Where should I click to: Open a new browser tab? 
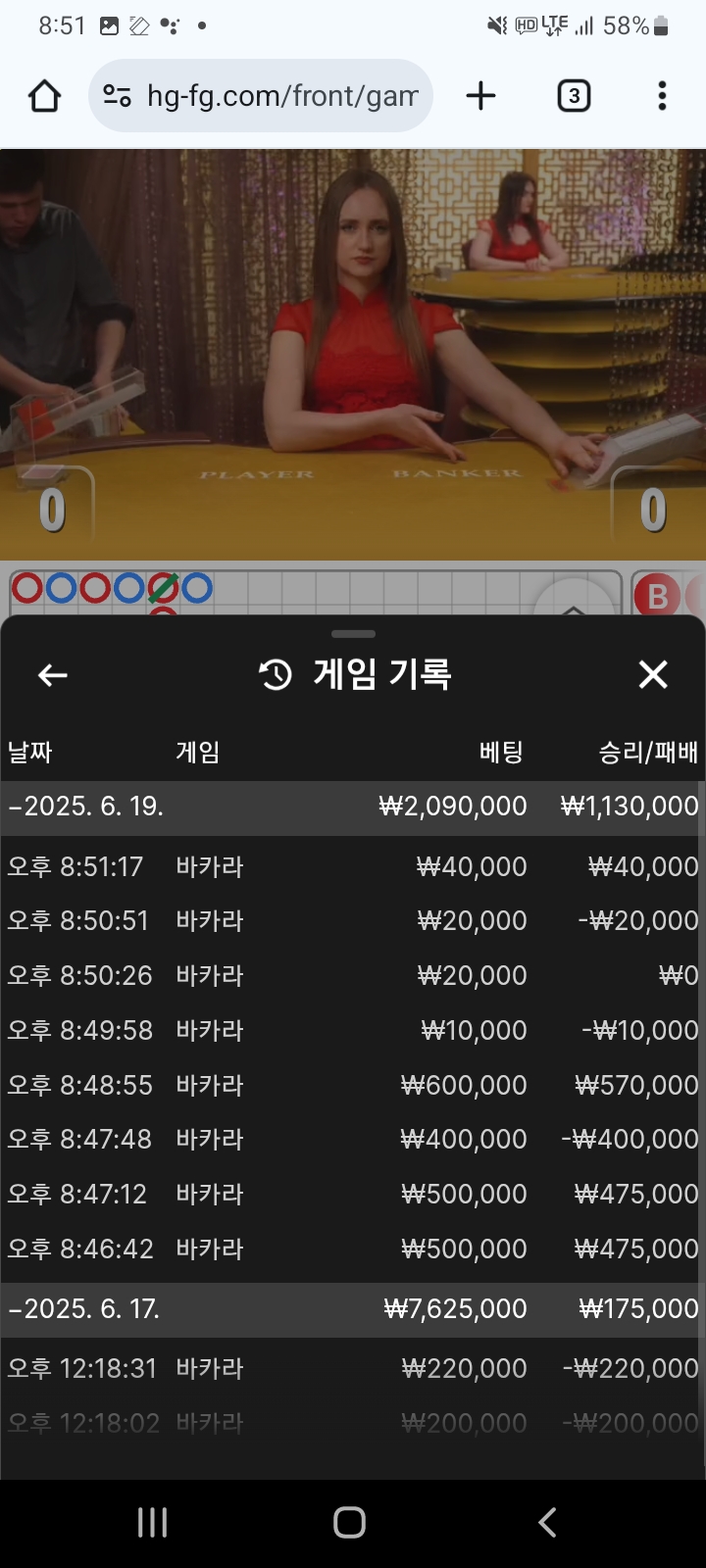click(x=480, y=96)
